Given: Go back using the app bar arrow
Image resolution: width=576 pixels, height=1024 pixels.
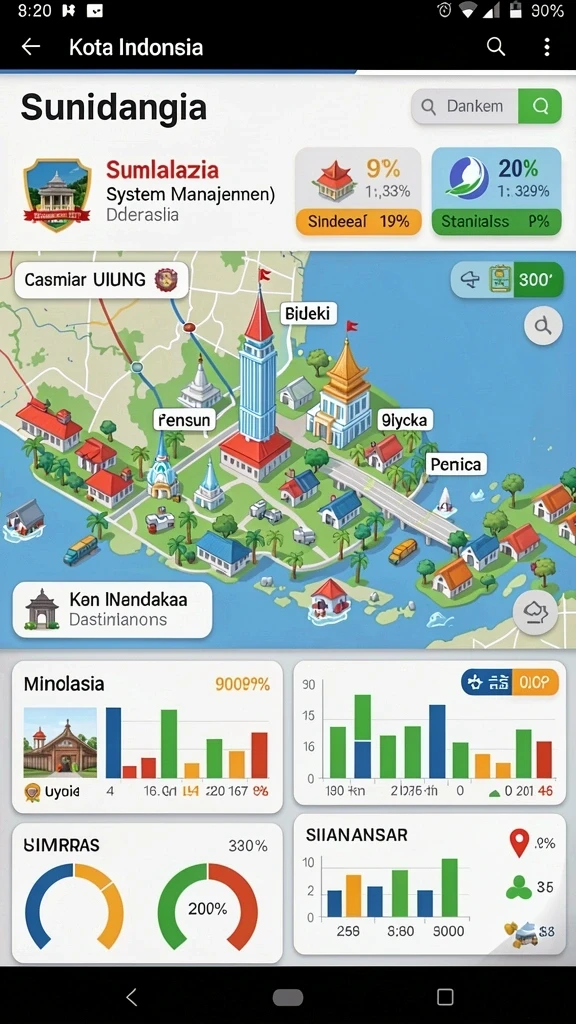Looking at the screenshot, I should (31, 47).
